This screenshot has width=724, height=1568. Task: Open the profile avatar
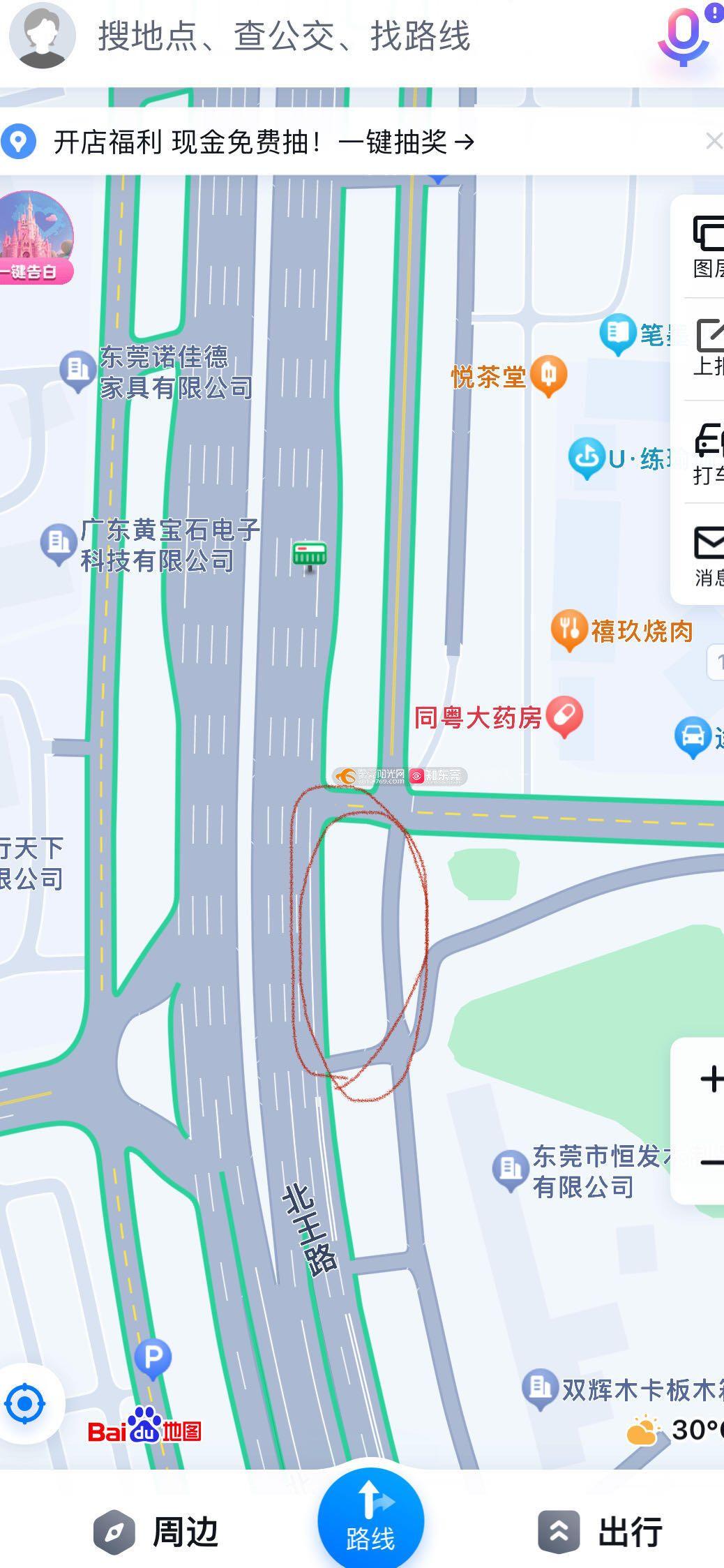pos(42,35)
